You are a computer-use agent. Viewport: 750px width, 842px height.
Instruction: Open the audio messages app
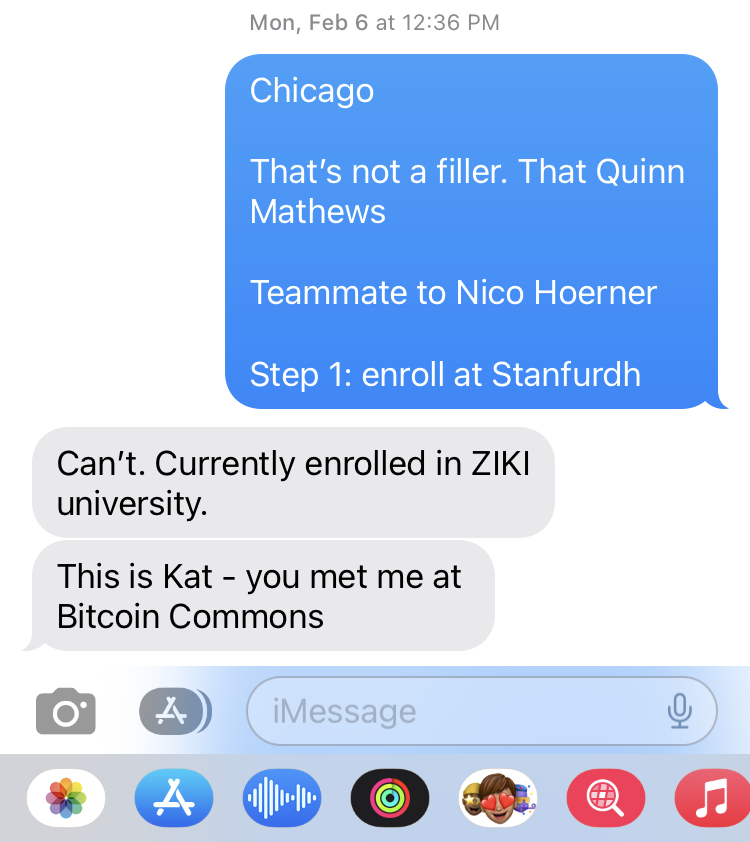(282, 797)
